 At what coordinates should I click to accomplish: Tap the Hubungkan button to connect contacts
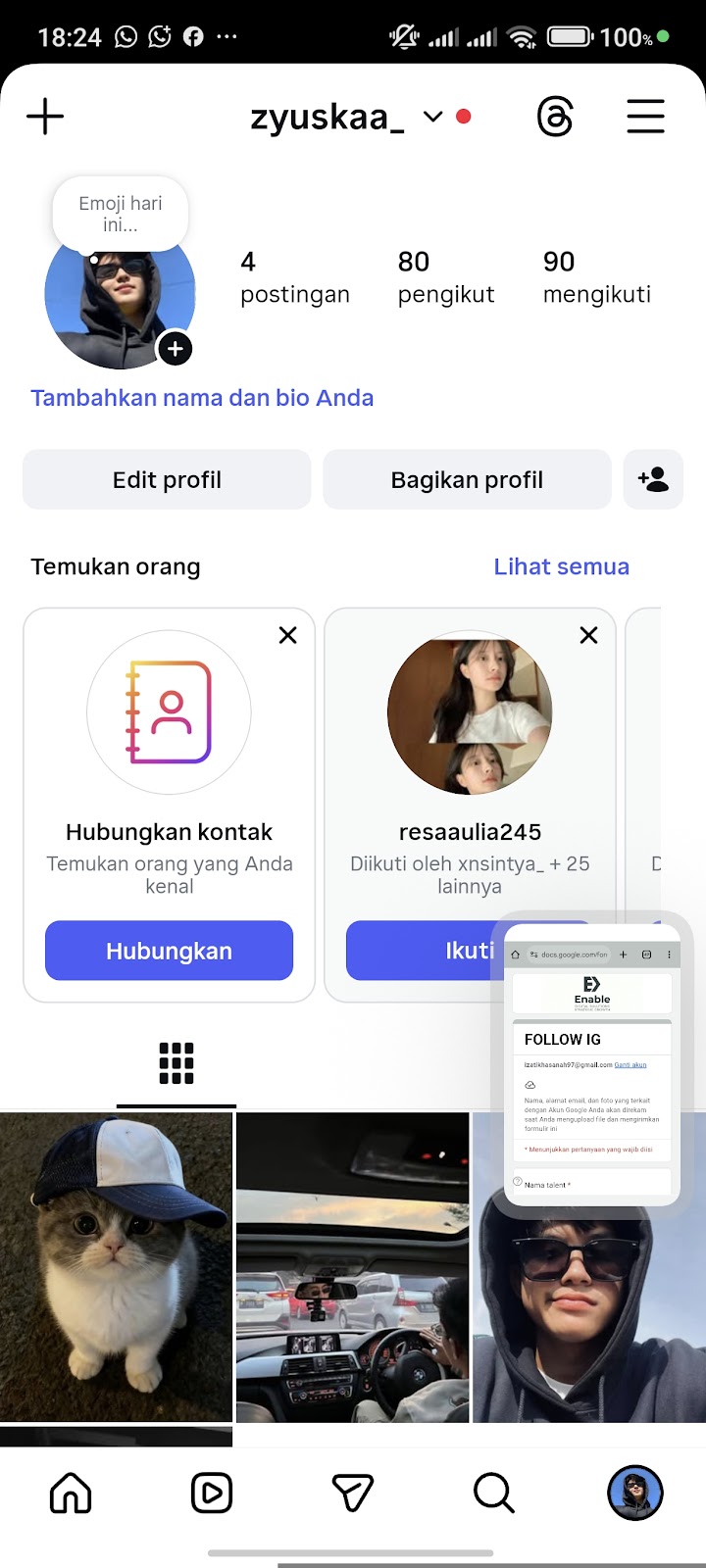[x=169, y=951]
